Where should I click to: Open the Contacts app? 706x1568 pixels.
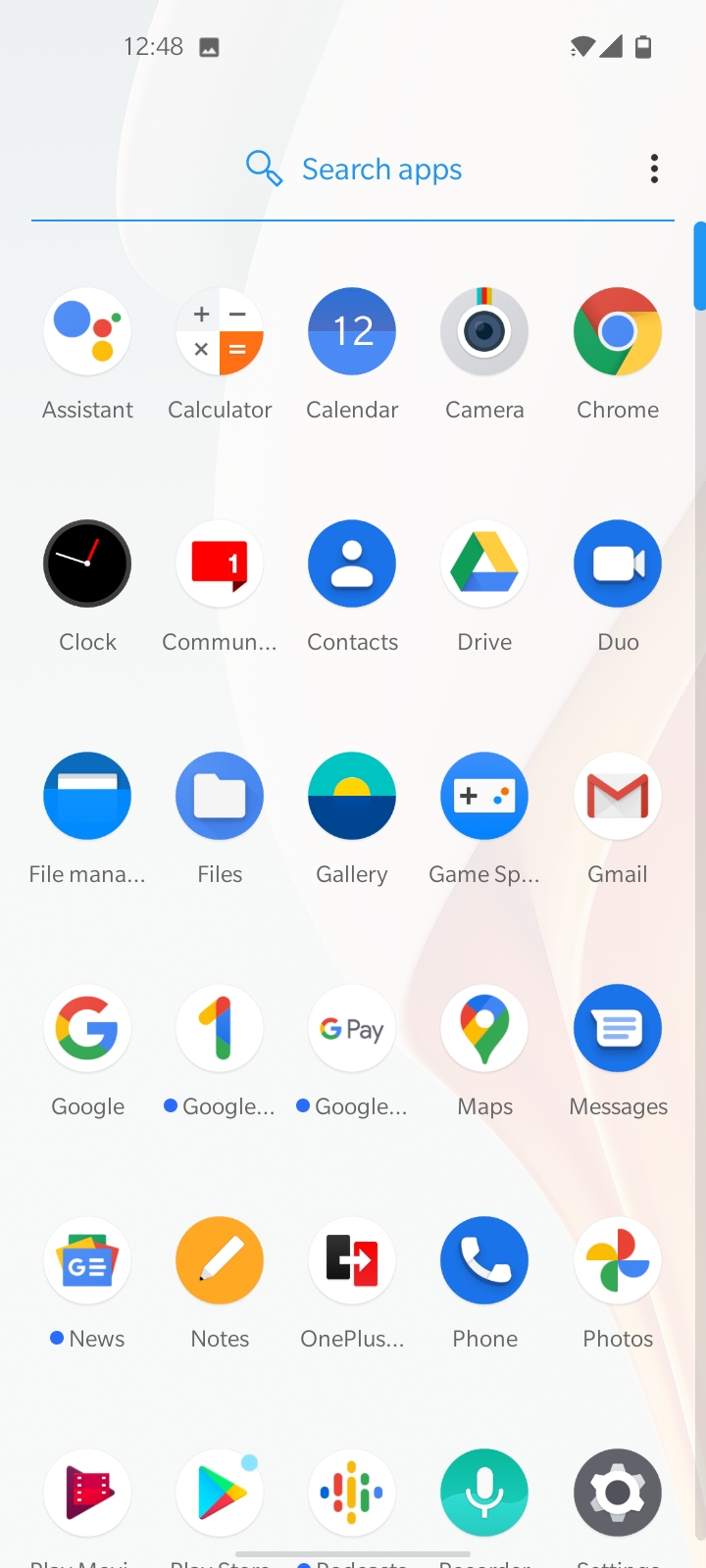click(352, 564)
